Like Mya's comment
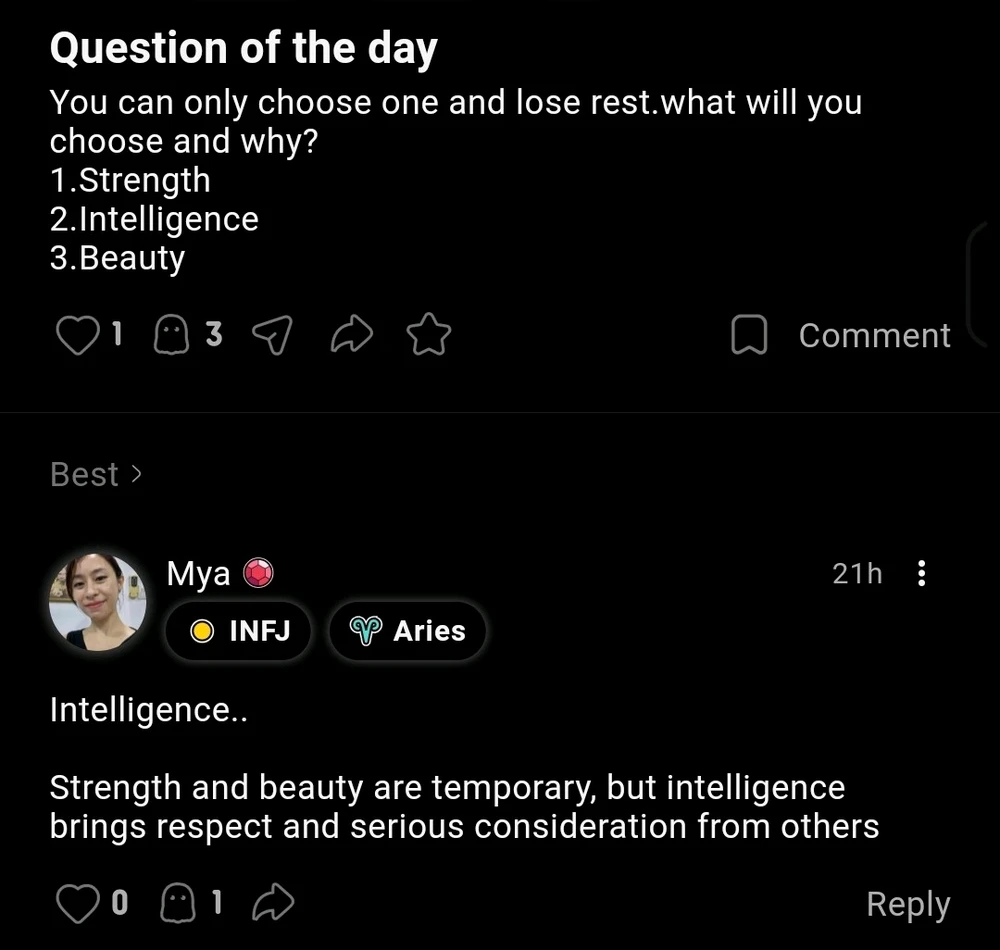Screen dimensions: 1000x950 (76, 904)
